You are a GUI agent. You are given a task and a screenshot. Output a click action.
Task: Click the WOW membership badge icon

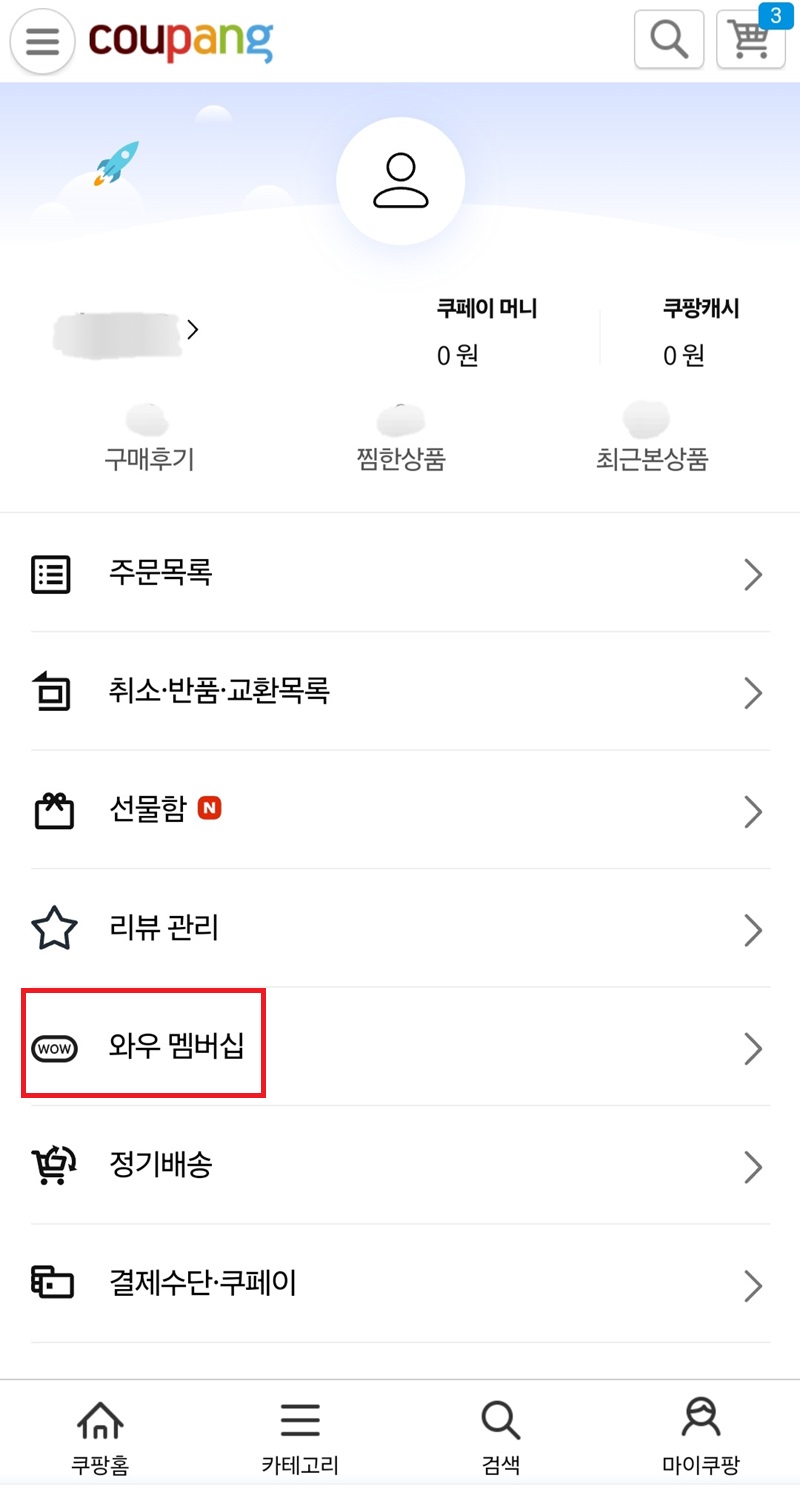(x=54, y=1048)
